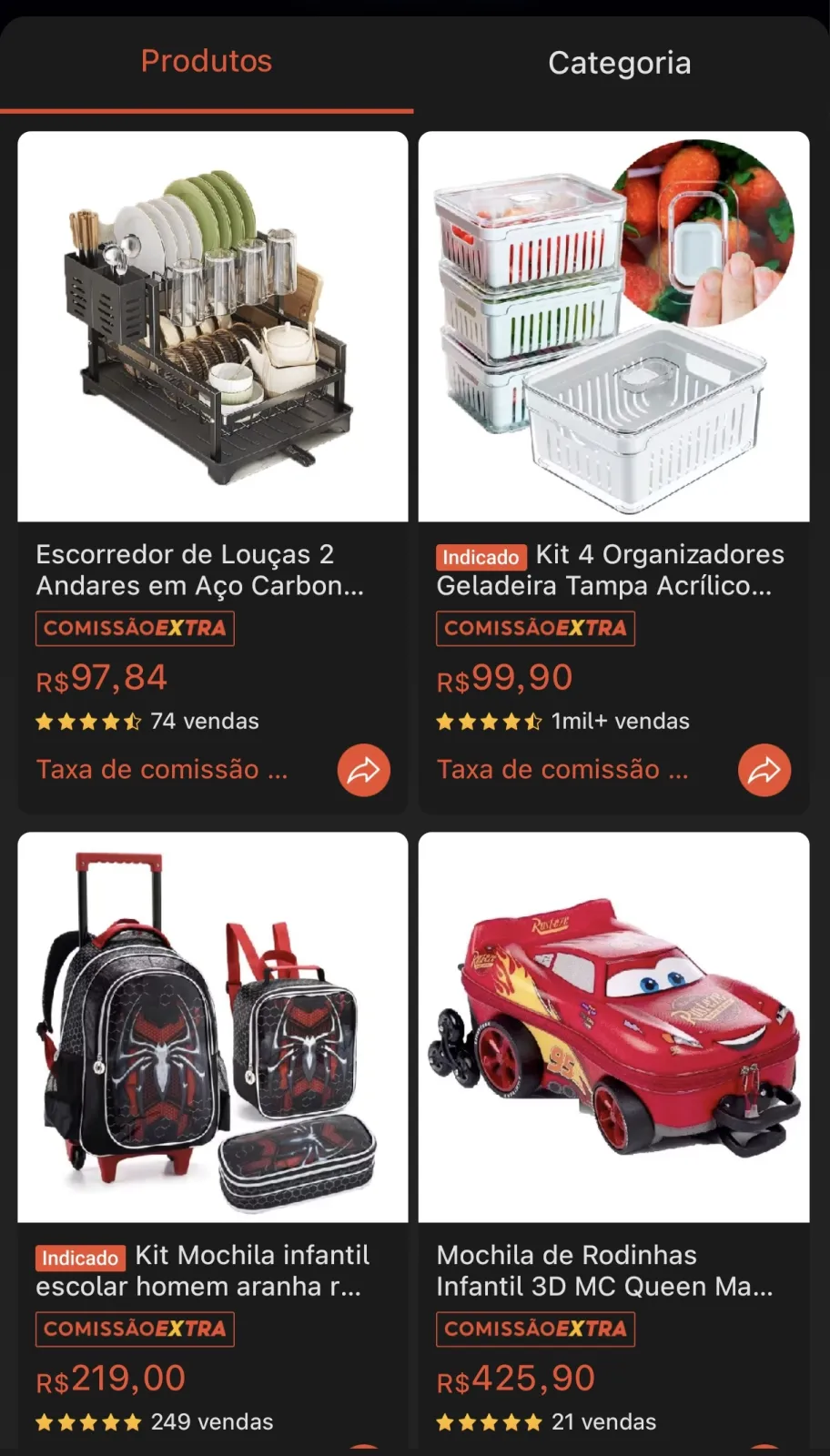
Task: Tap the star rating of the fridge organizers
Action: [489, 721]
